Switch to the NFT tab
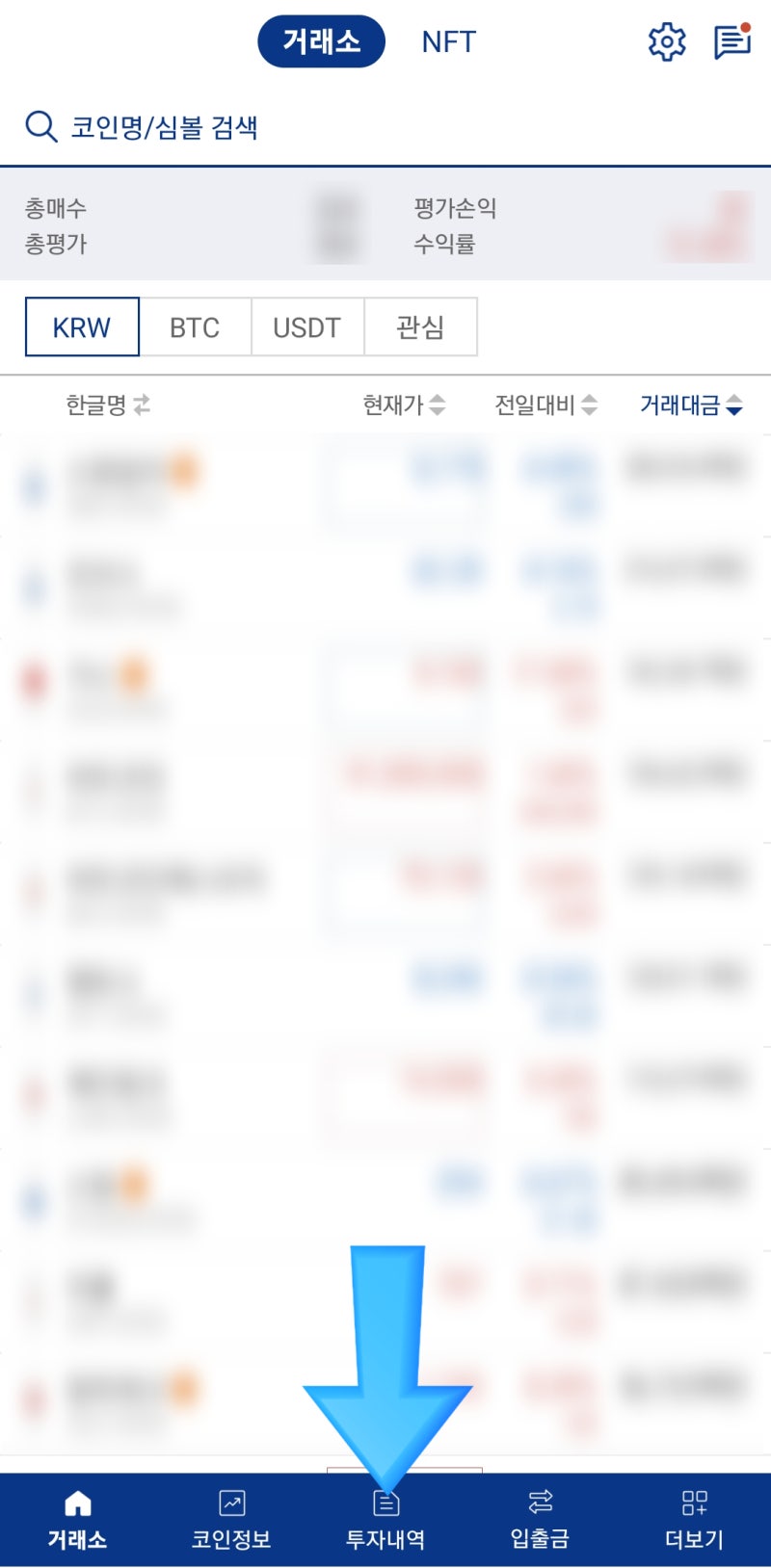This screenshot has width=771, height=1568. pos(449,40)
